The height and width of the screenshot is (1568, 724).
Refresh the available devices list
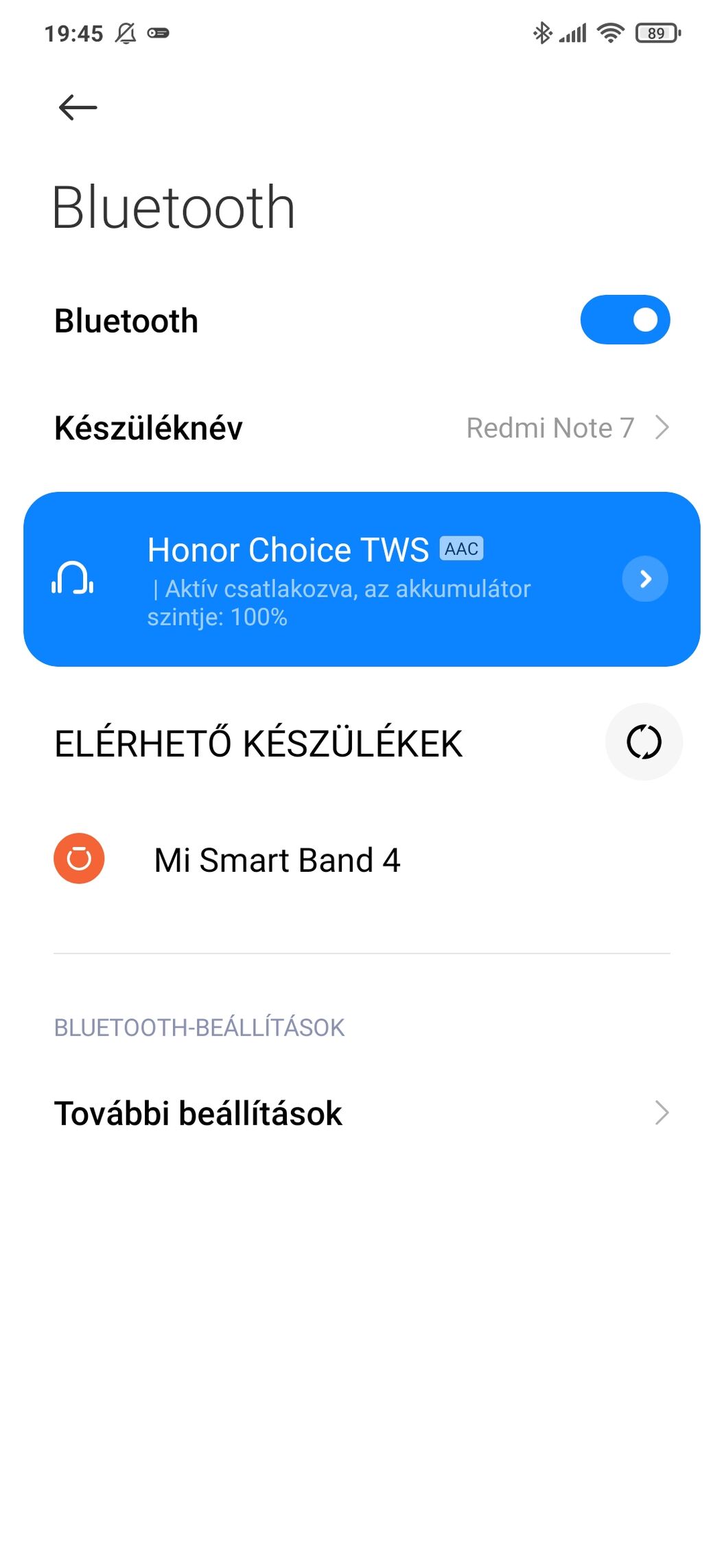644,742
